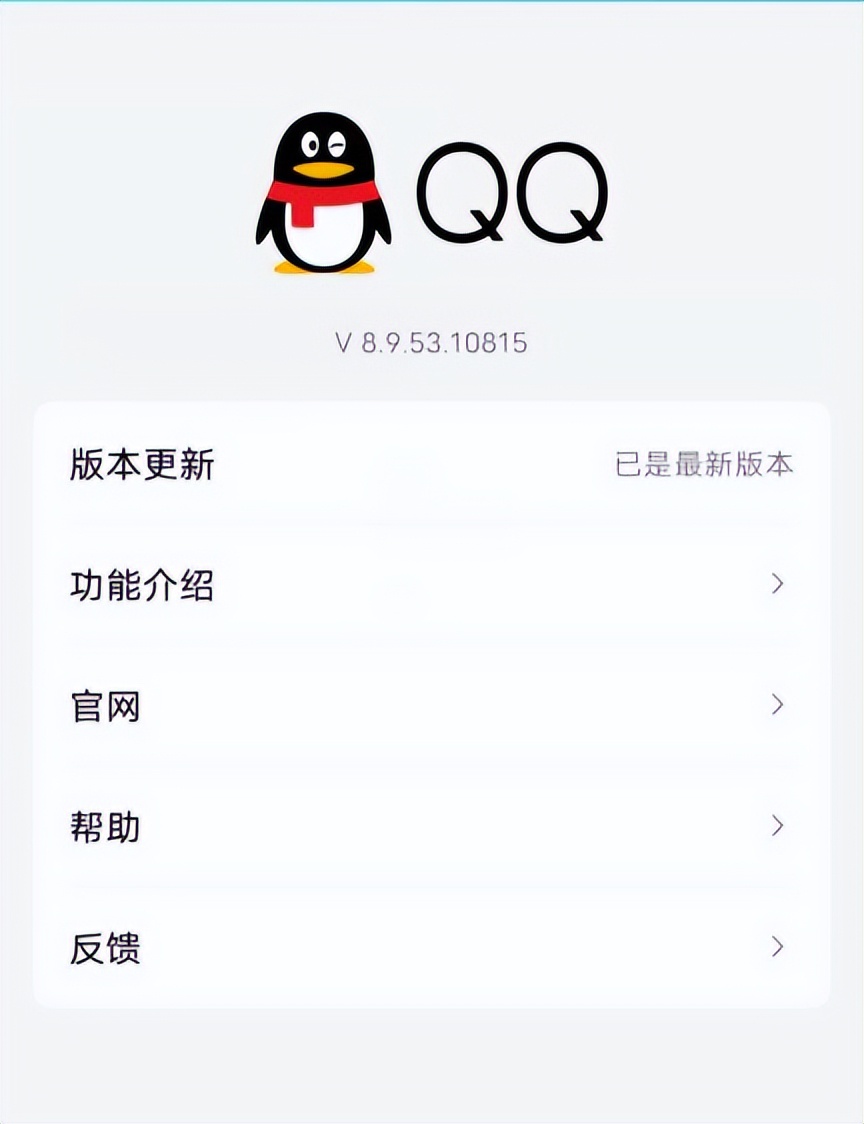
Task: Expand the 帮助 chevron arrow
Action: (778, 827)
